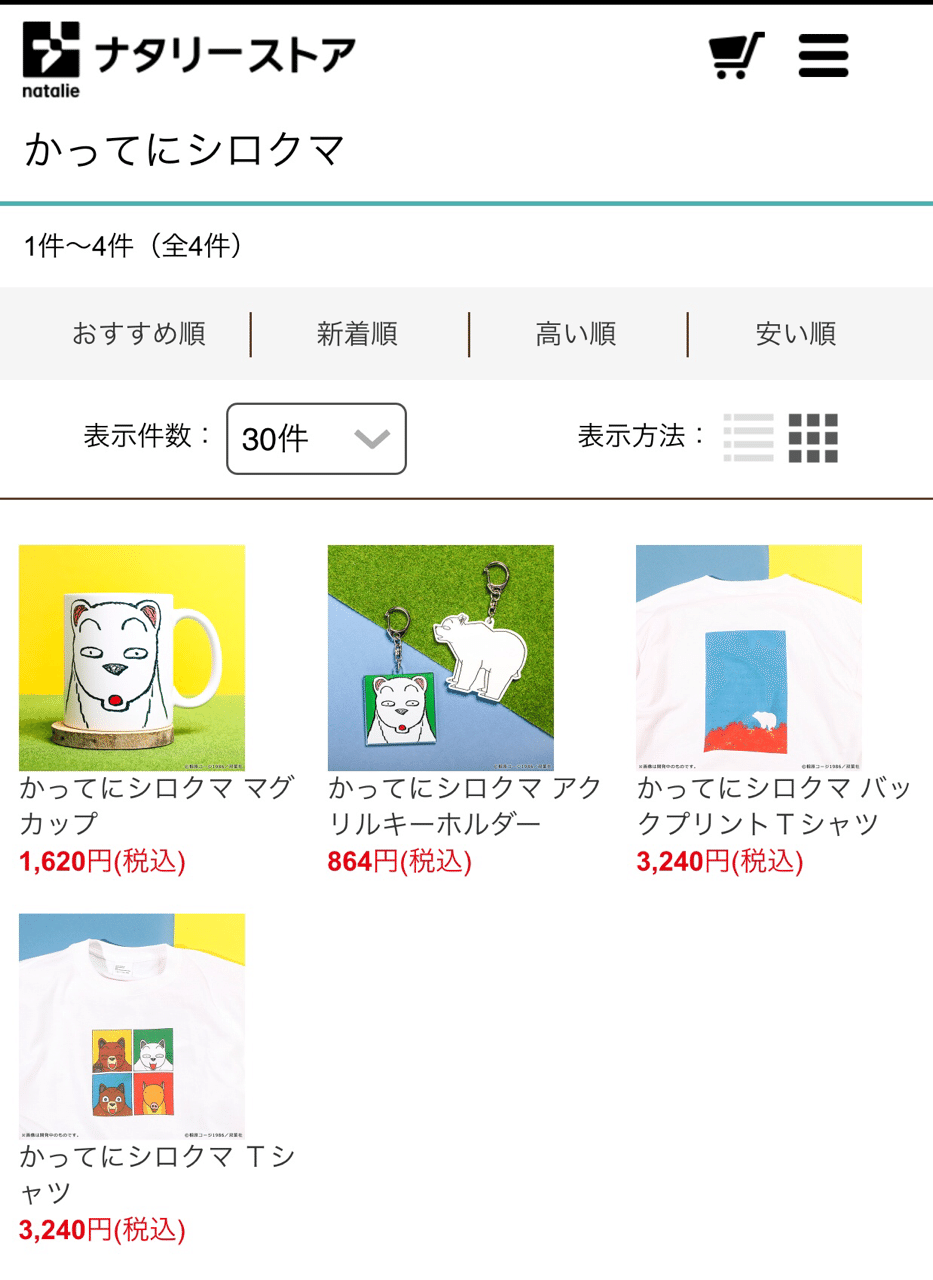933x1280 pixels.
Task: Click the mug cup product photo
Action: (131, 658)
